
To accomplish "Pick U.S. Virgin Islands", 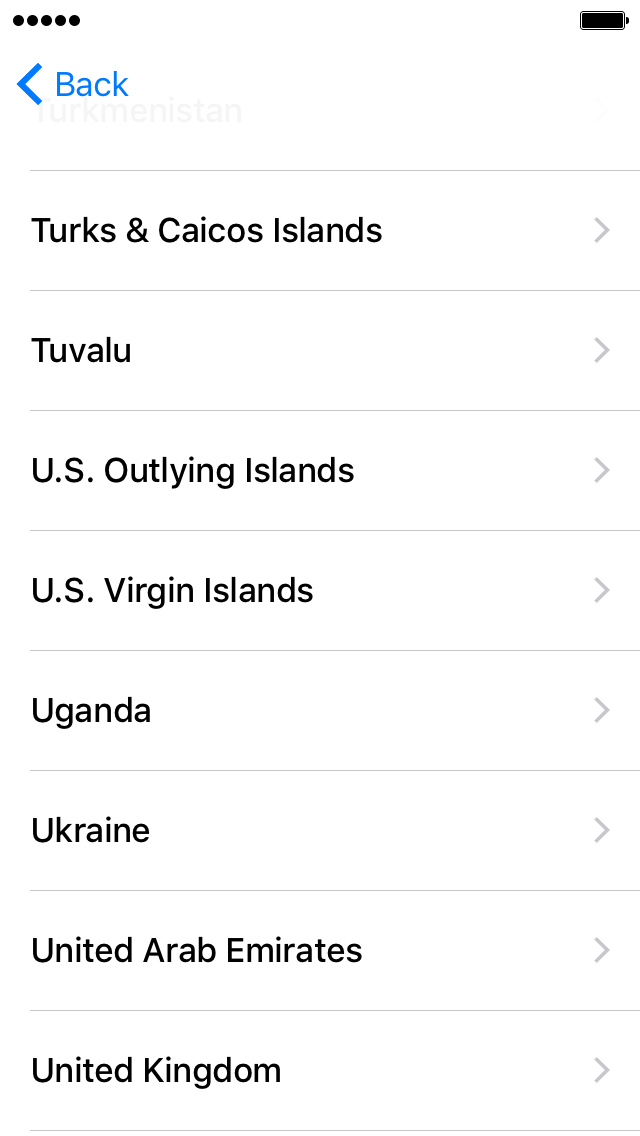I will click(x=320, y=590).
